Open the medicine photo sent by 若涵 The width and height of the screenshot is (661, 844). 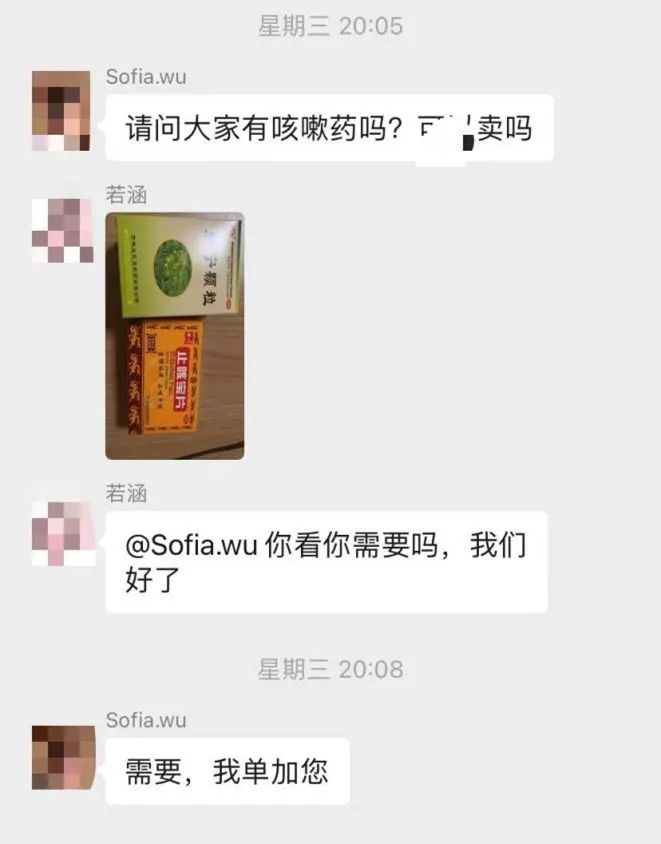click(x=175, y=336)
